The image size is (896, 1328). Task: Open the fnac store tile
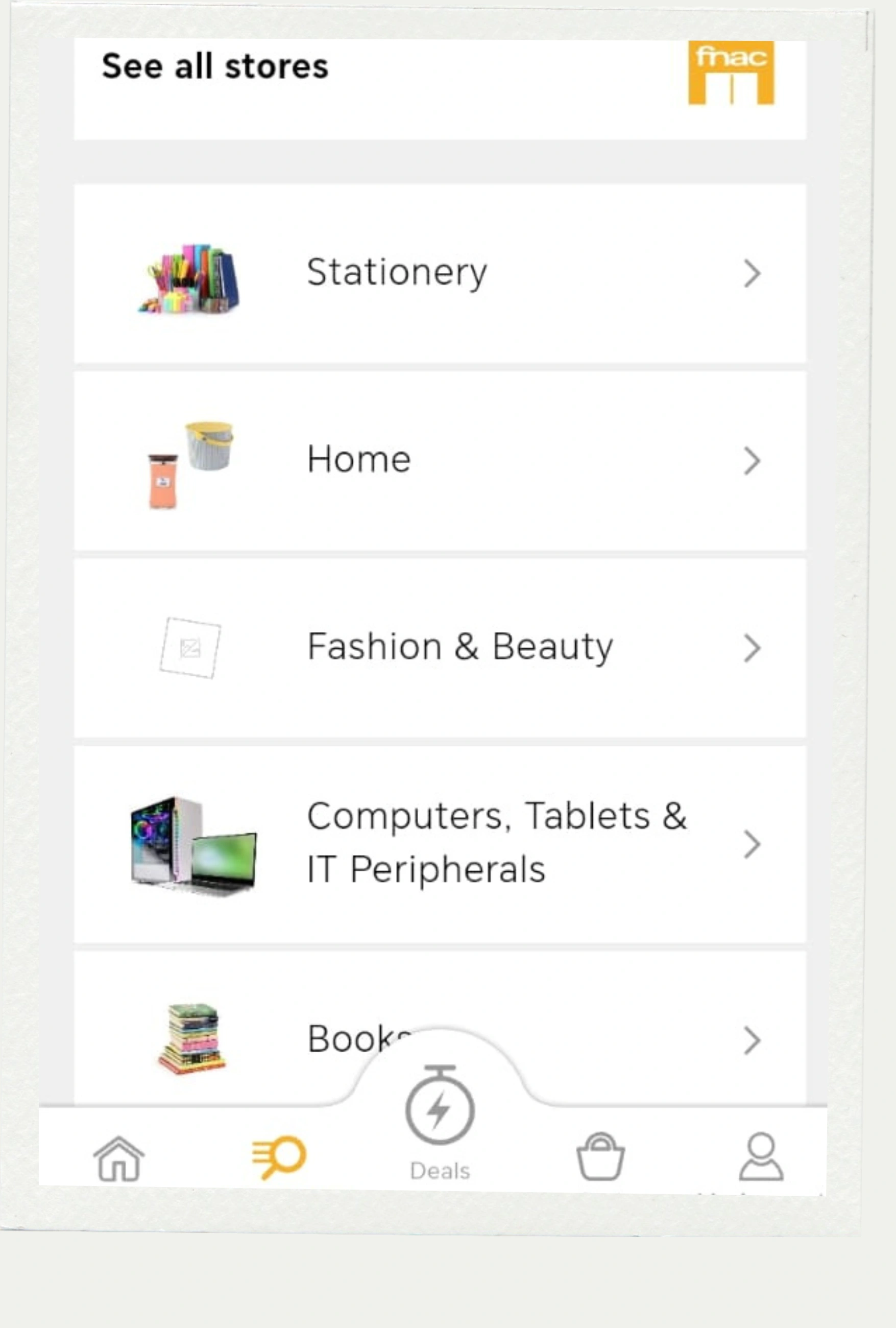pyautogui.click(x=731, y=73)
